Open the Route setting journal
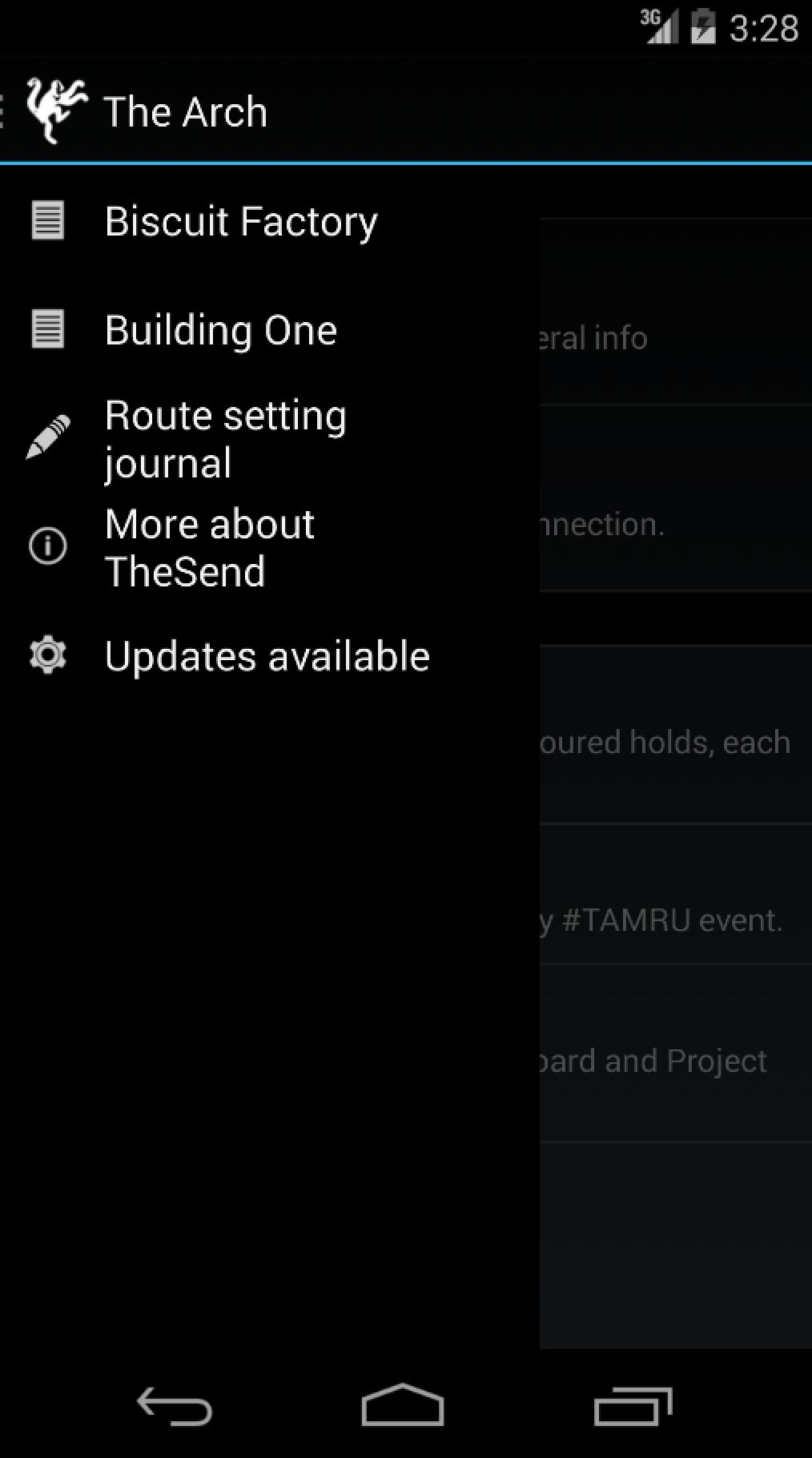The image size is (812, 1458). [x=225, y=439]
